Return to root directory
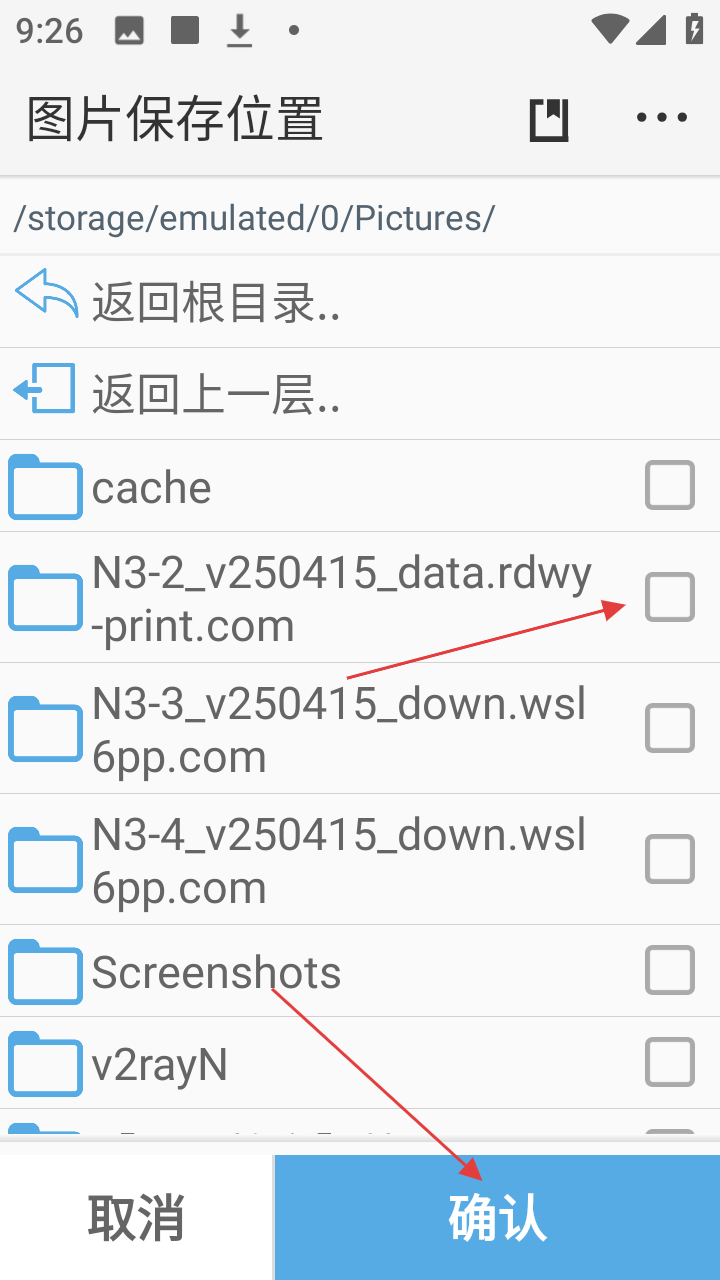The height and width of the screenshot is (1280, 720). 360,302
